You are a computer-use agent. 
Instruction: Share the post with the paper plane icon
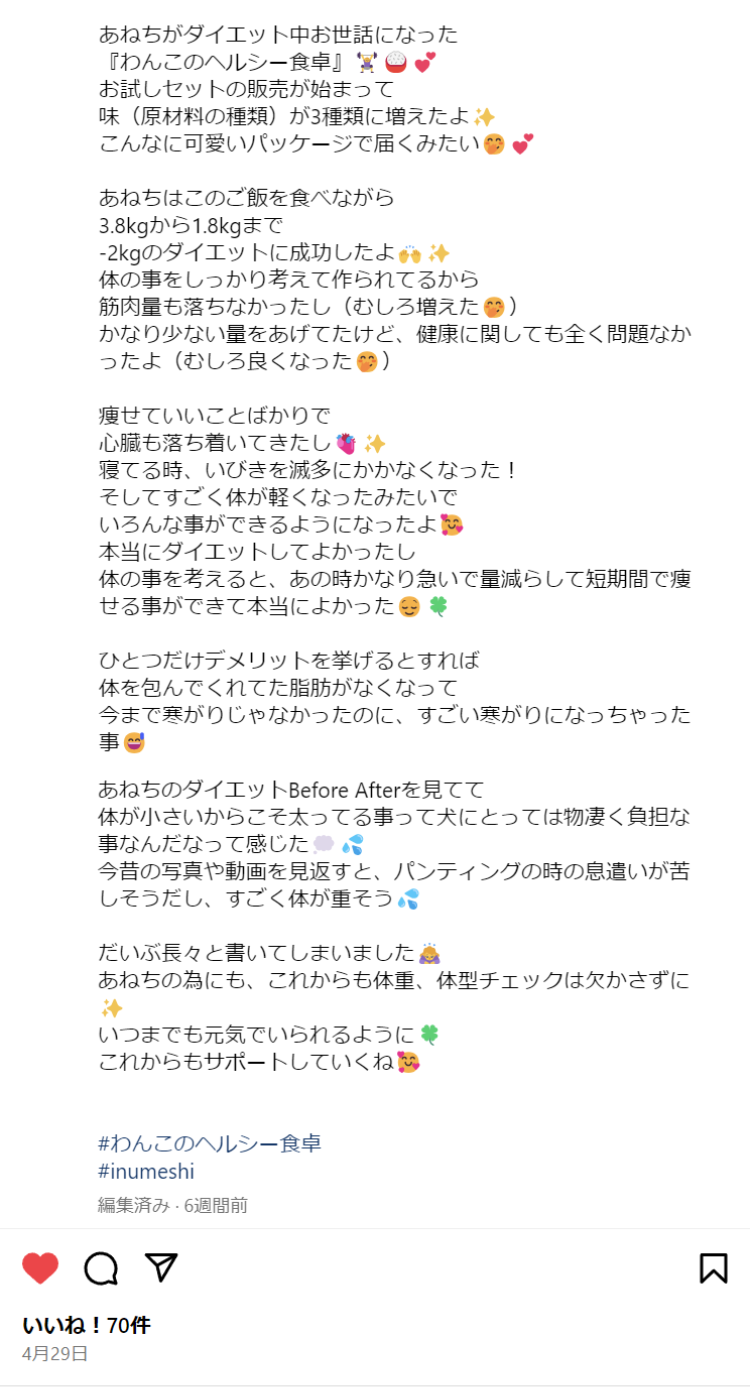pos(161,1267)
